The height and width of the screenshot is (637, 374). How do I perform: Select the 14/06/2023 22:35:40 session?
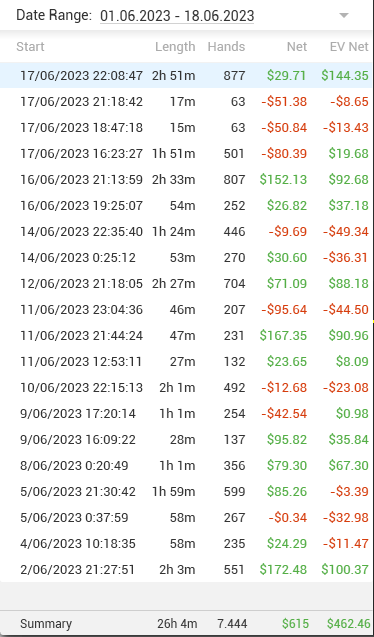[187, 231]
